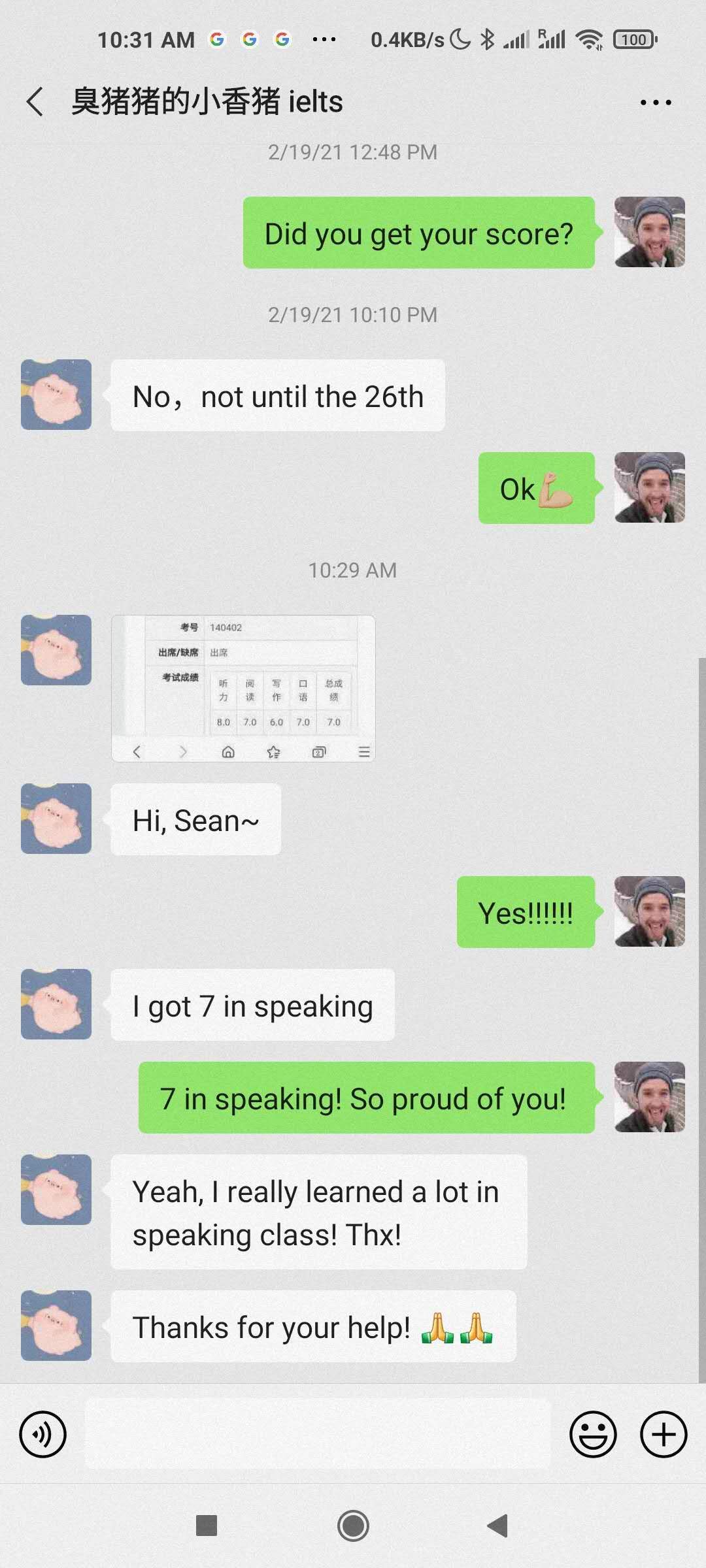The width and height of the screenshot is (706, 1568).
Task: Open the emoji picker
Action: (x=593, y=1435)
